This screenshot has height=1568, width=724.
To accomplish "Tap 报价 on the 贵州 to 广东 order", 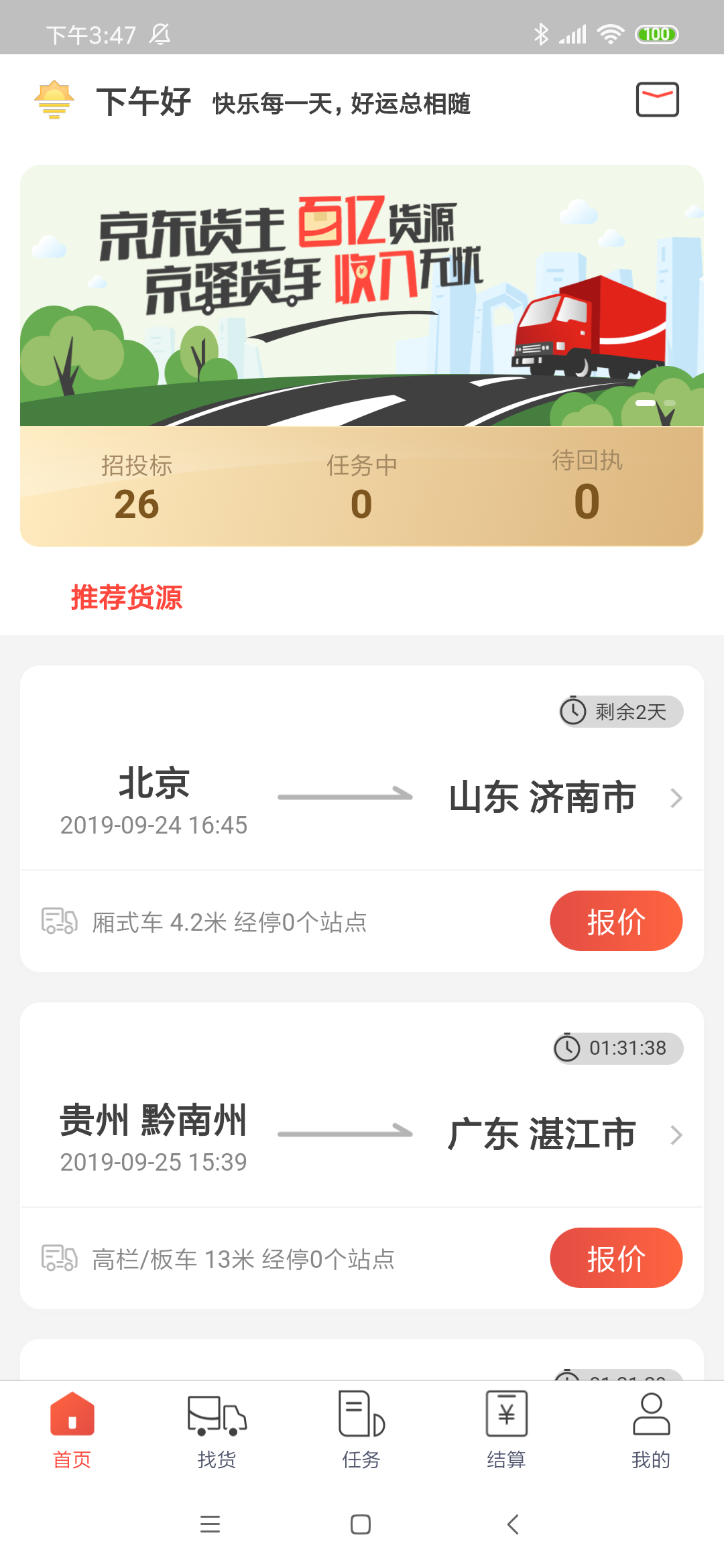I will pos(616,1258).
